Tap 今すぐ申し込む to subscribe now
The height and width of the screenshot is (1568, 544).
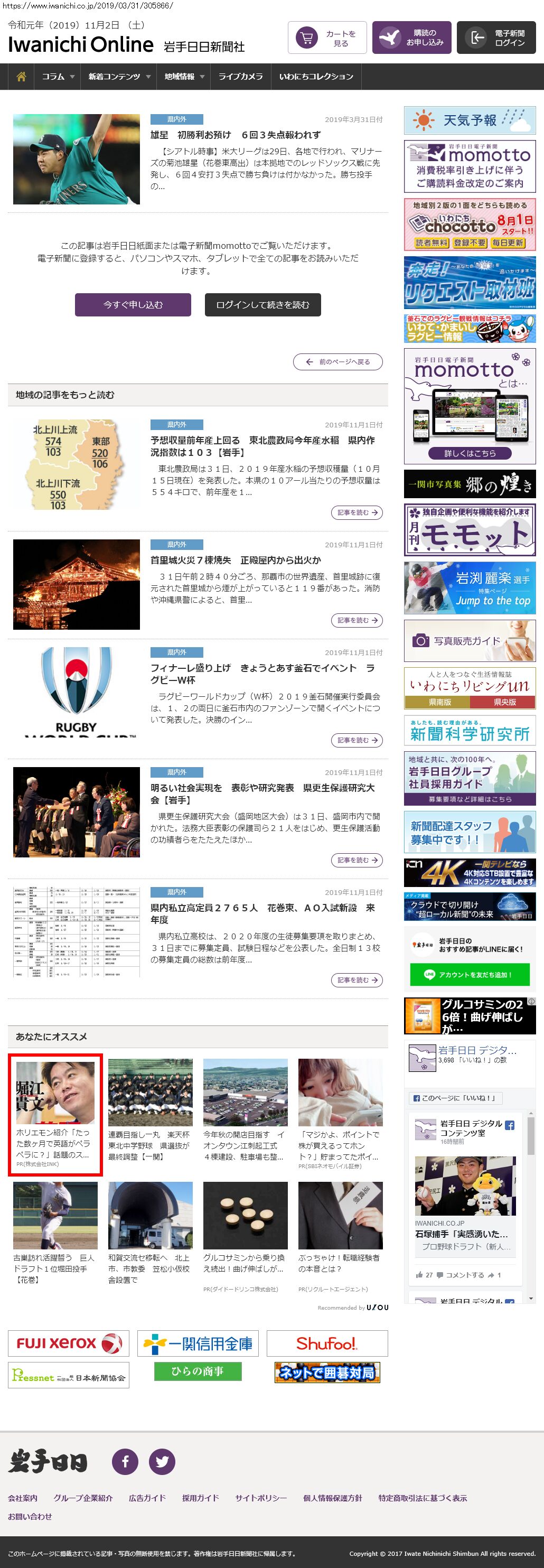pos(133,305)
